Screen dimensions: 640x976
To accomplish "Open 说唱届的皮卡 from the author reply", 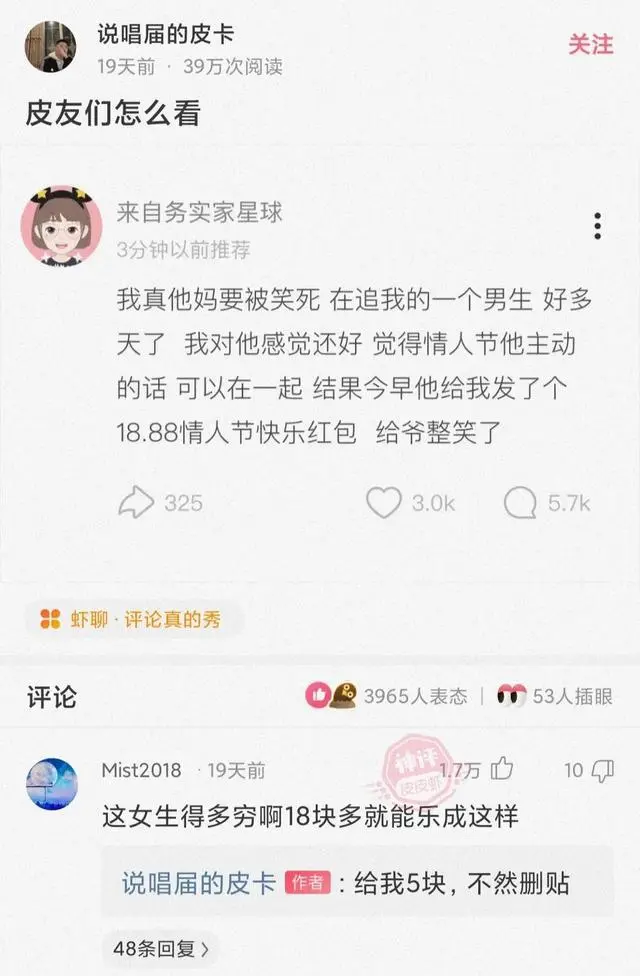I will (x=198, y=883).
